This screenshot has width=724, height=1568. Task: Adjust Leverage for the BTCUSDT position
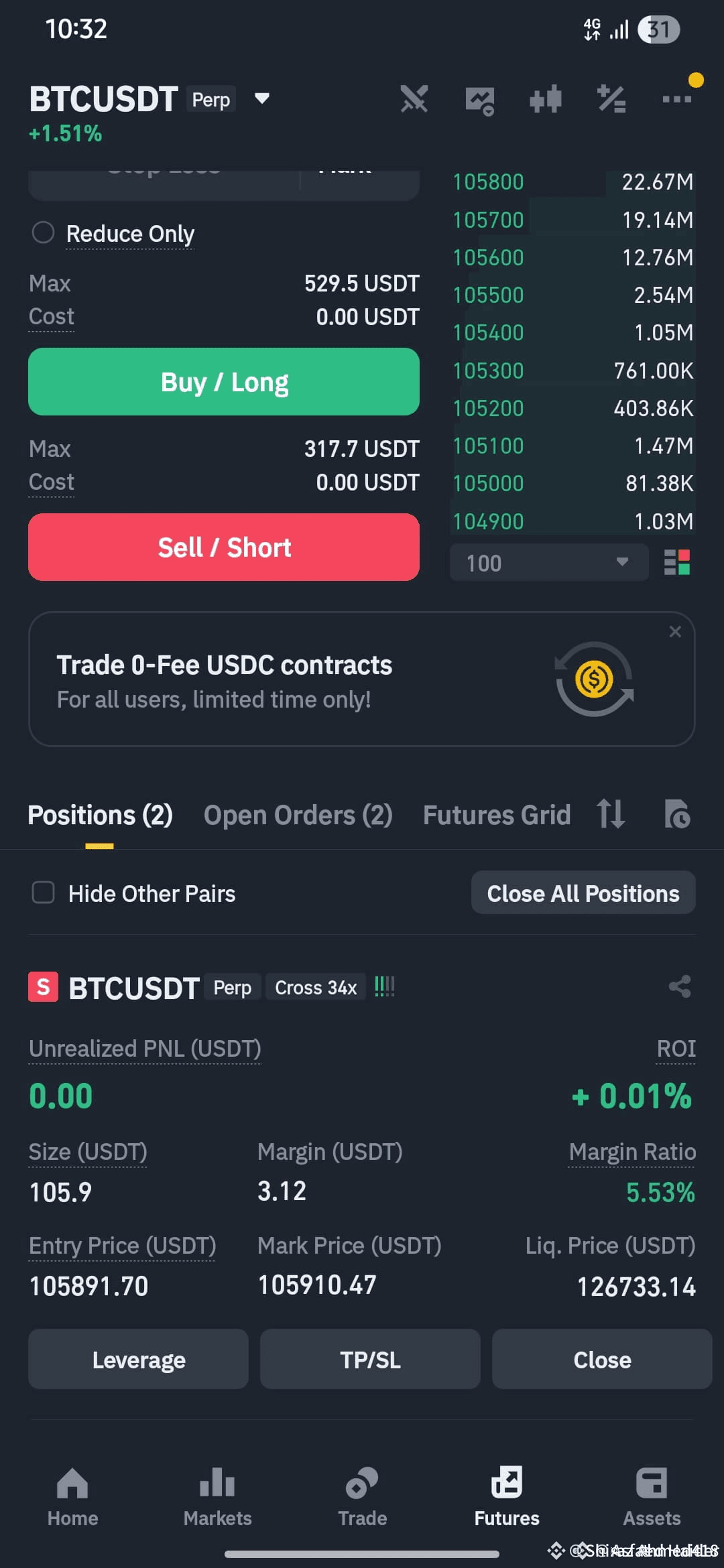138,1360
